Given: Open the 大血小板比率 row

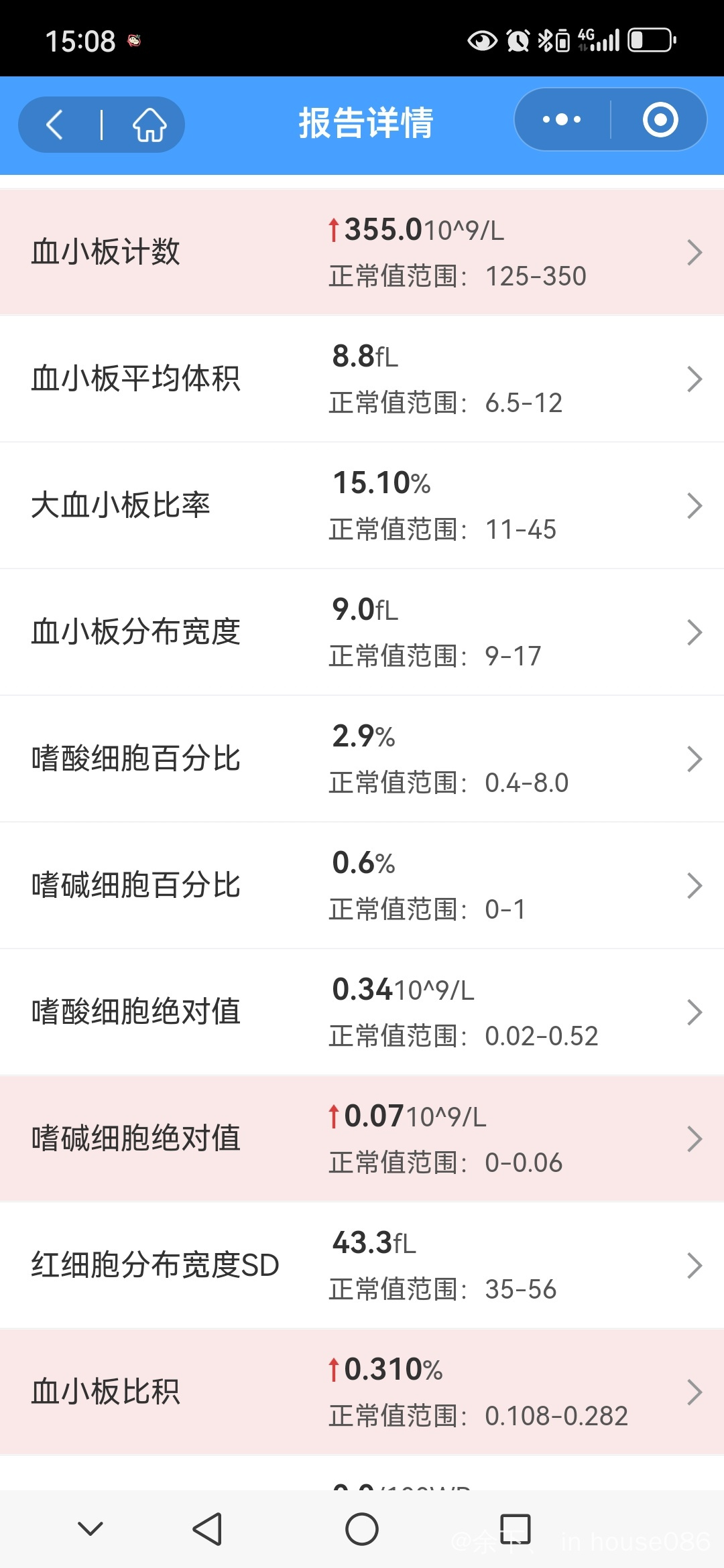Looking at the screenshot, I should 362,506.
